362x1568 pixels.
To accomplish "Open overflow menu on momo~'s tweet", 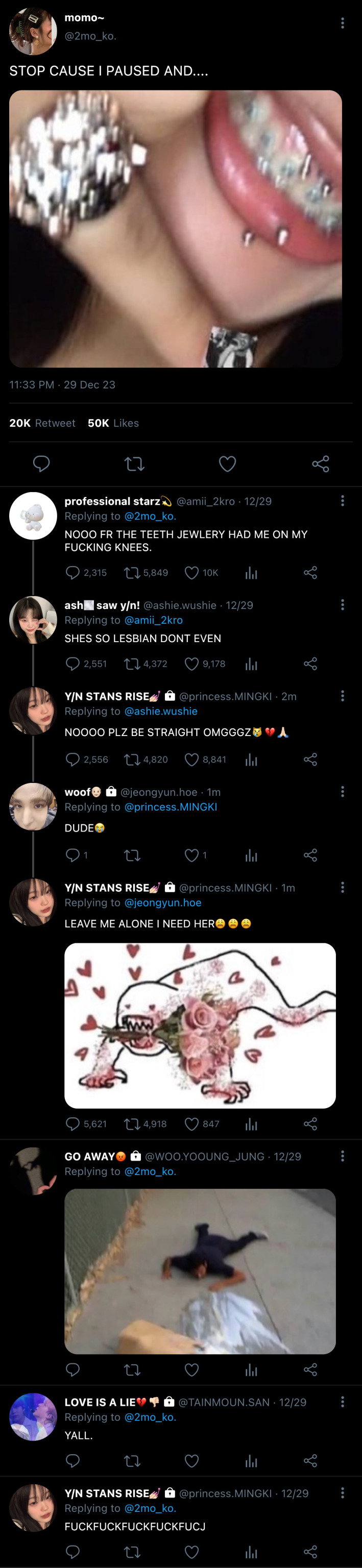I will (343, 23).
